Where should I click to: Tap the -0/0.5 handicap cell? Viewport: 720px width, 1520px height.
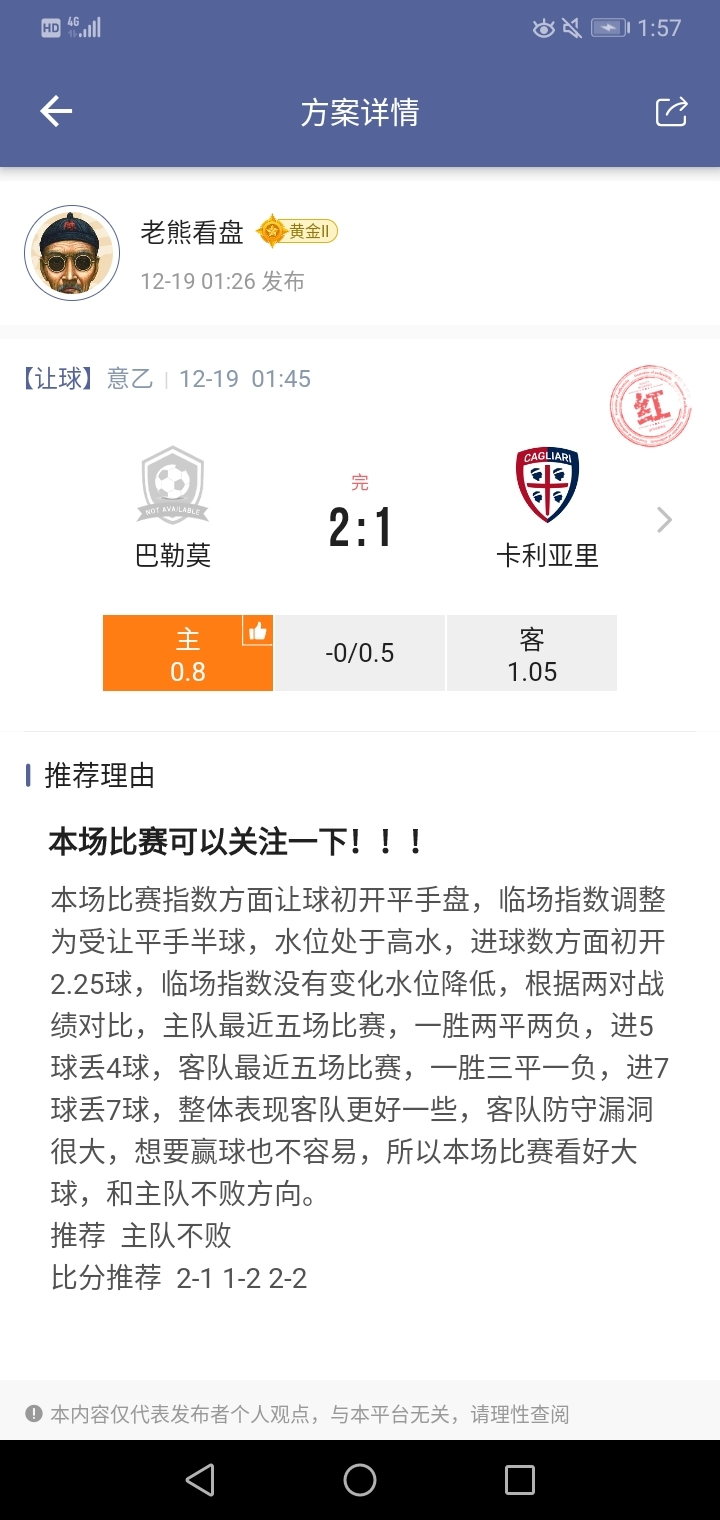pyautogui.click(x=360, y=654)
